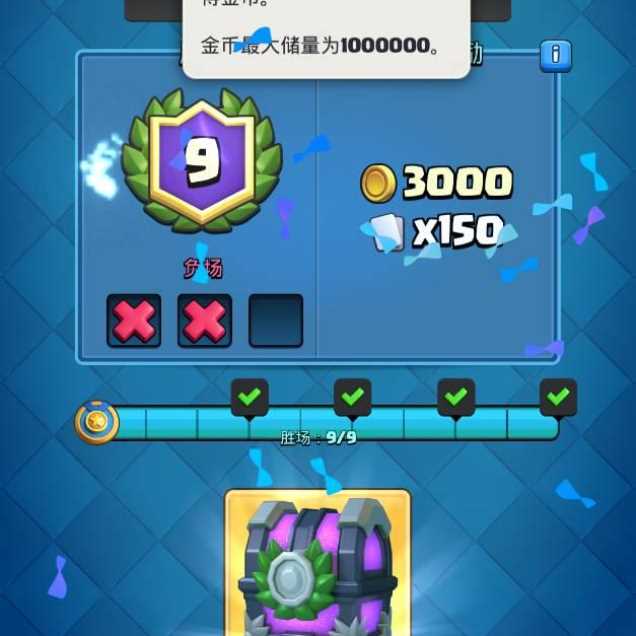Image resolution: width=636 pixels, height=636 pixels.
Task: Open the blue info button
Action: coord(556,54)
